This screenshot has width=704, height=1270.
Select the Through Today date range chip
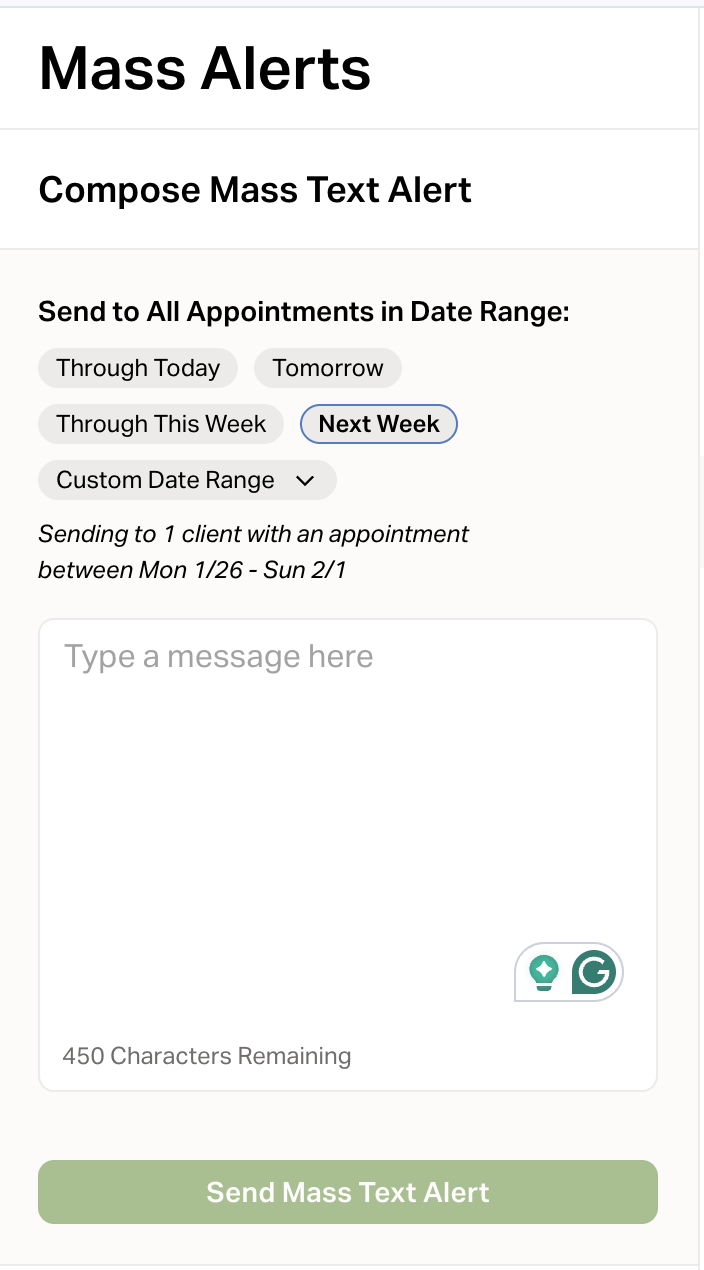pyautogui.click(x=138, y=368)
